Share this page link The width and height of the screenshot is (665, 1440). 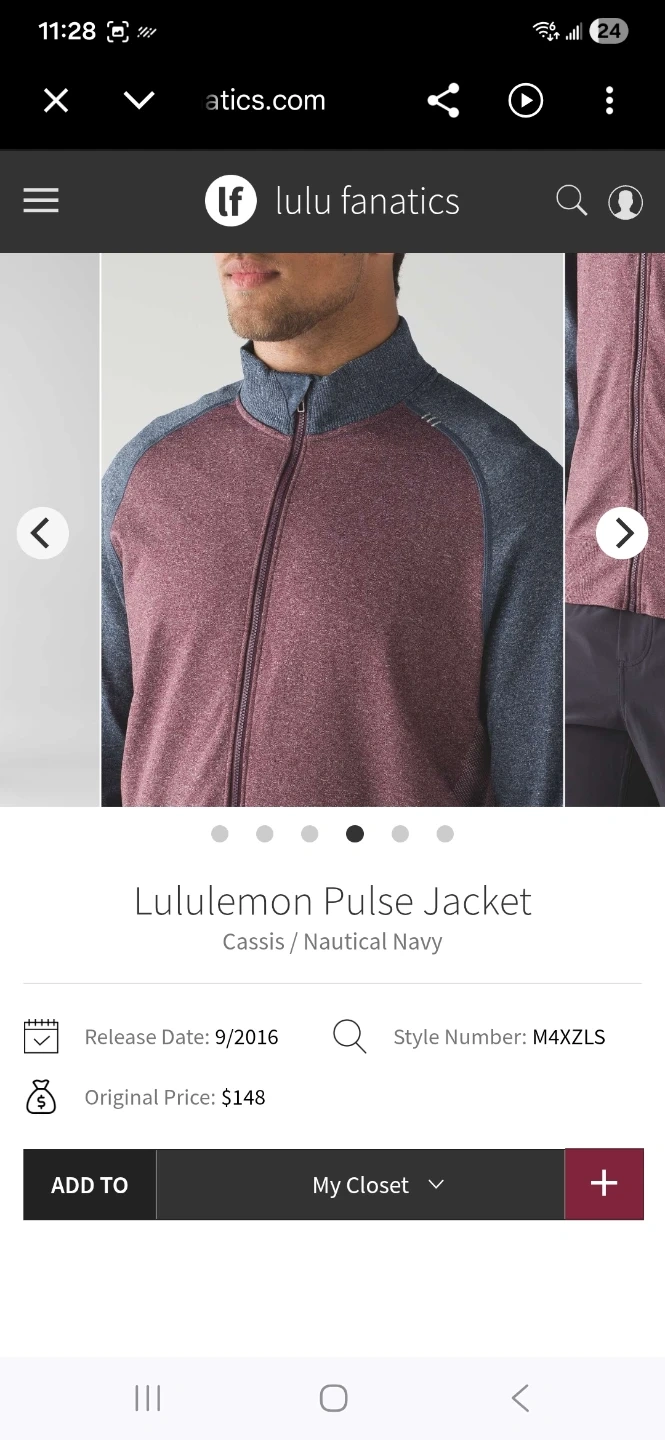(x=443, y=101)
